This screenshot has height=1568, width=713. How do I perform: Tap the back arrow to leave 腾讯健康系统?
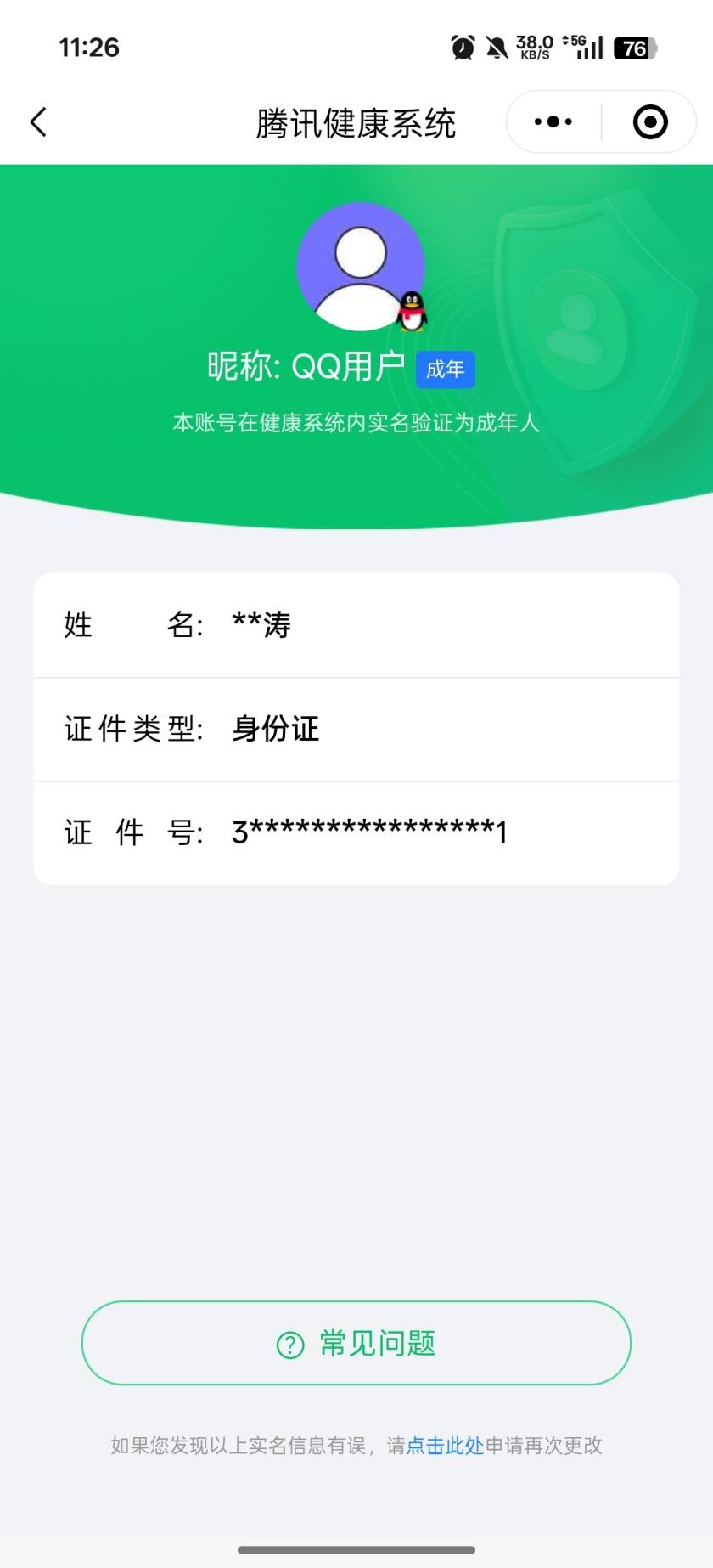(x=37, y=121)
